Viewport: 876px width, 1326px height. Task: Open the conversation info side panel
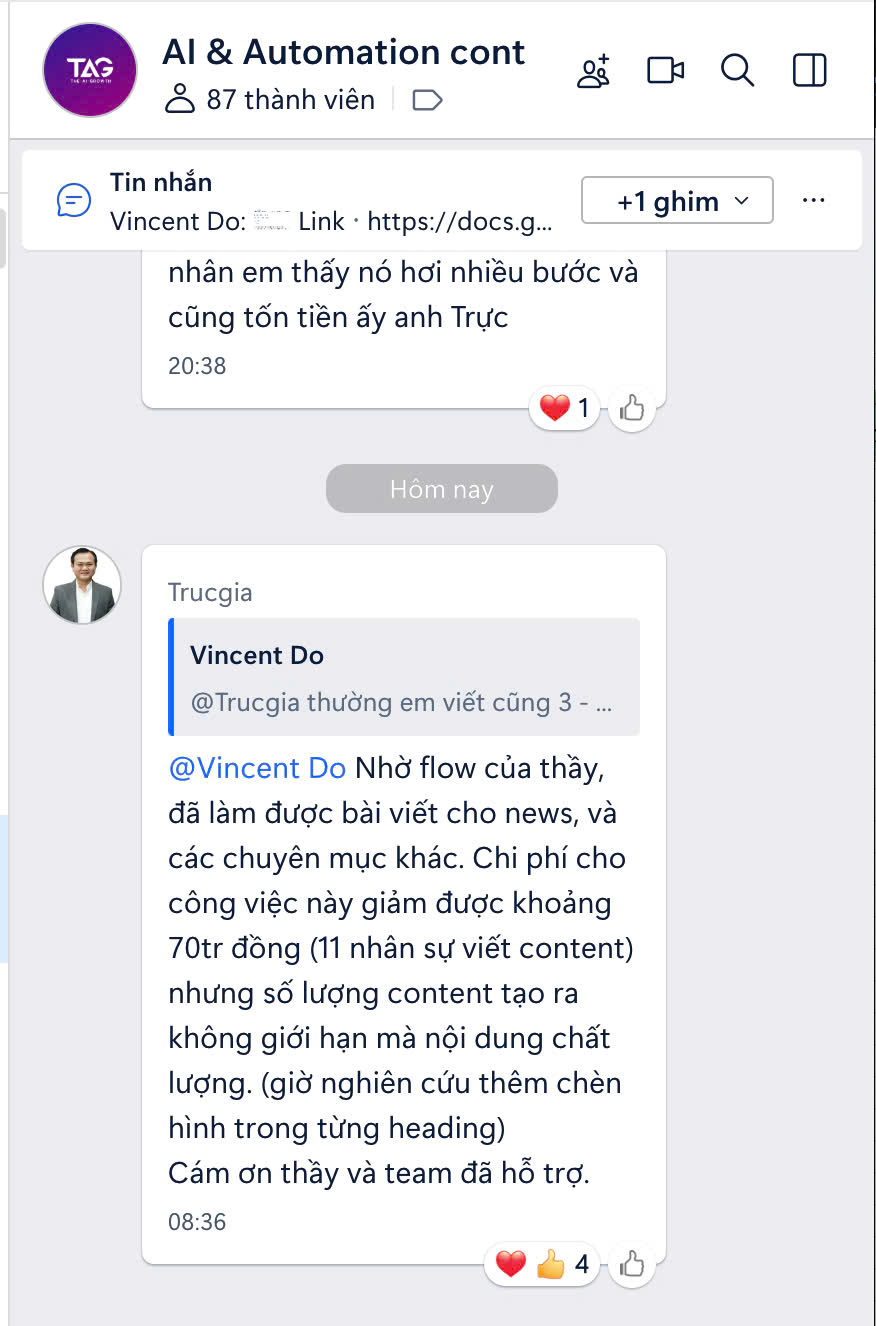tap(809, 71)
